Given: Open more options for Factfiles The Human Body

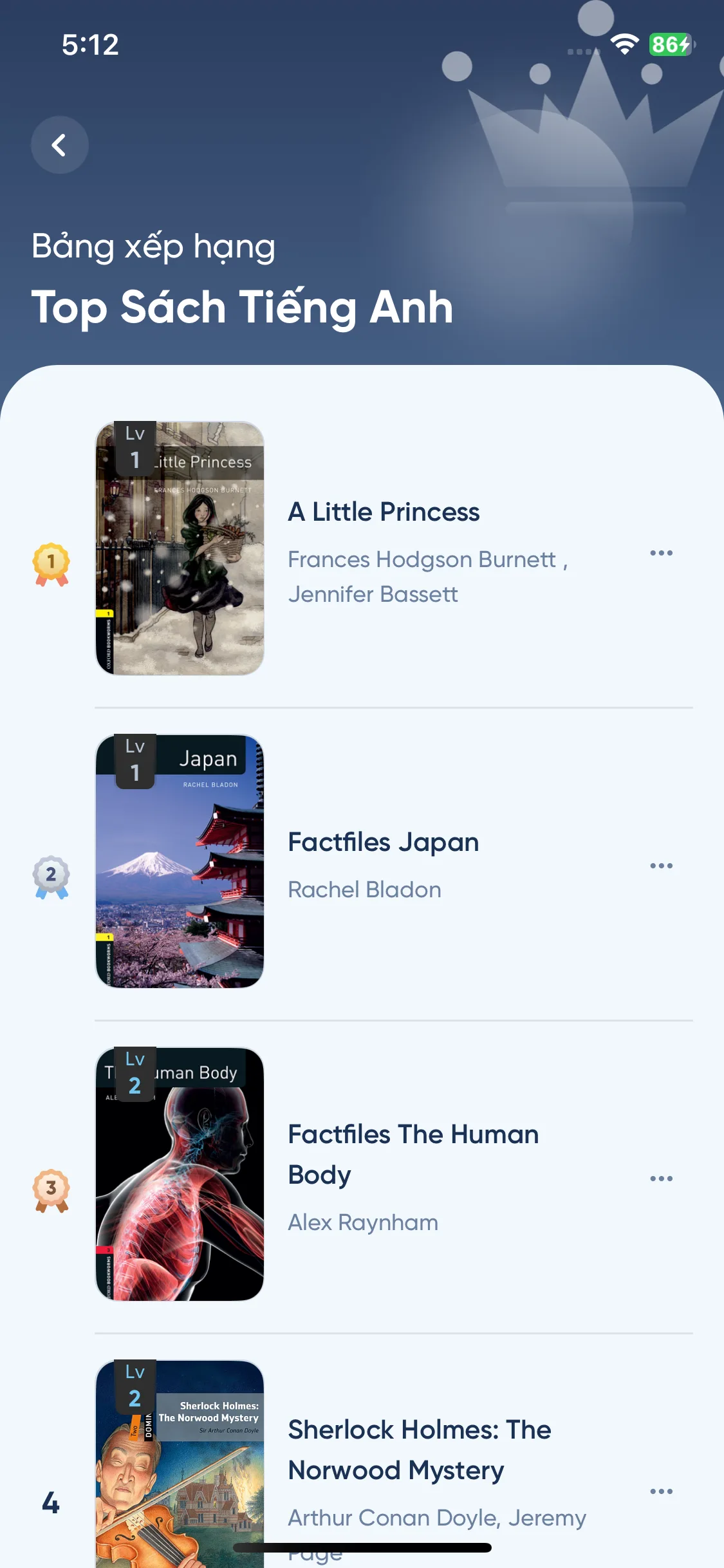Looking at the screenshot, I should (661, 1179).
